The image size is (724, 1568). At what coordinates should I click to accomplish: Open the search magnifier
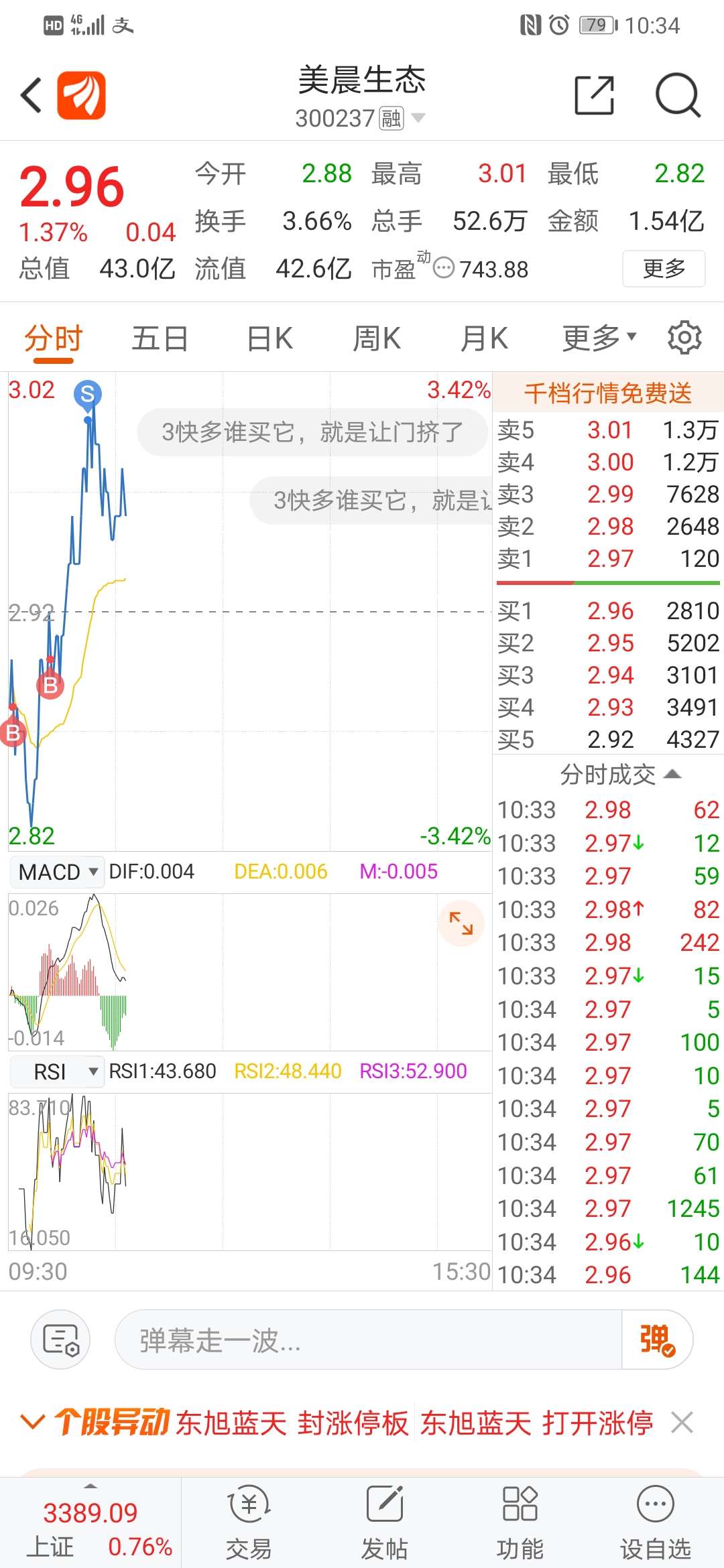coord(677,95)
